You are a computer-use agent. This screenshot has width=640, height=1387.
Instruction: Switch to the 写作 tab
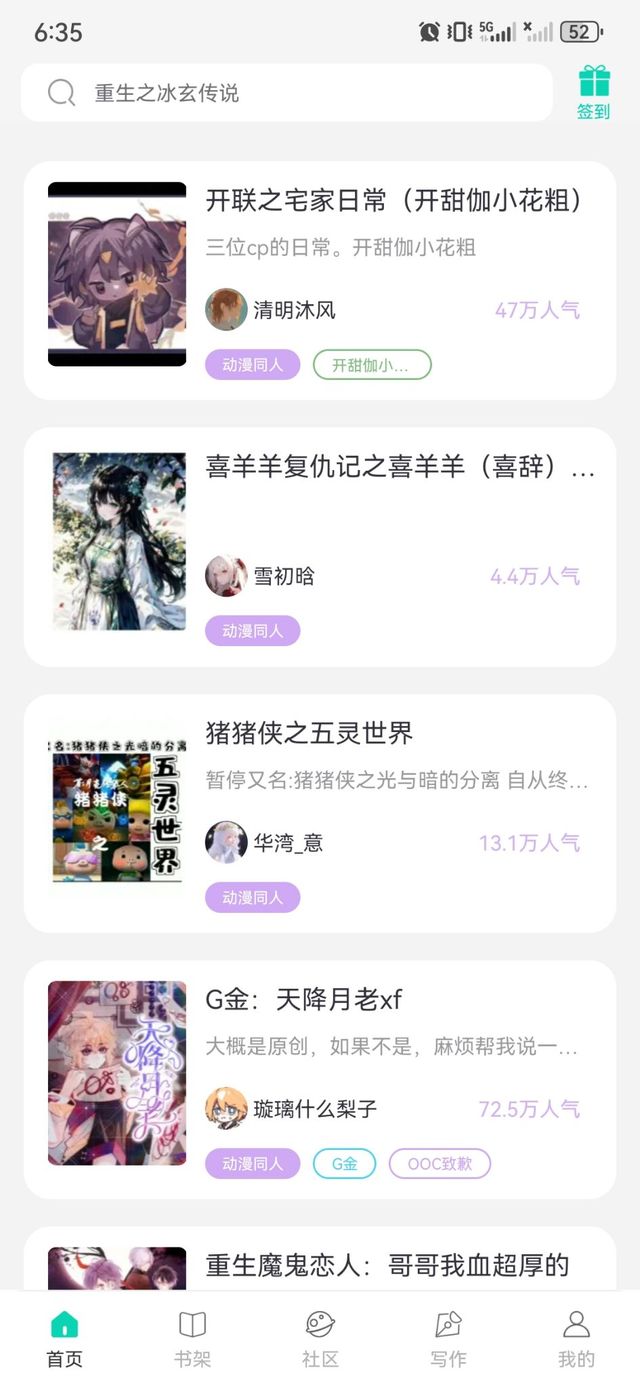click(448, 1339)
